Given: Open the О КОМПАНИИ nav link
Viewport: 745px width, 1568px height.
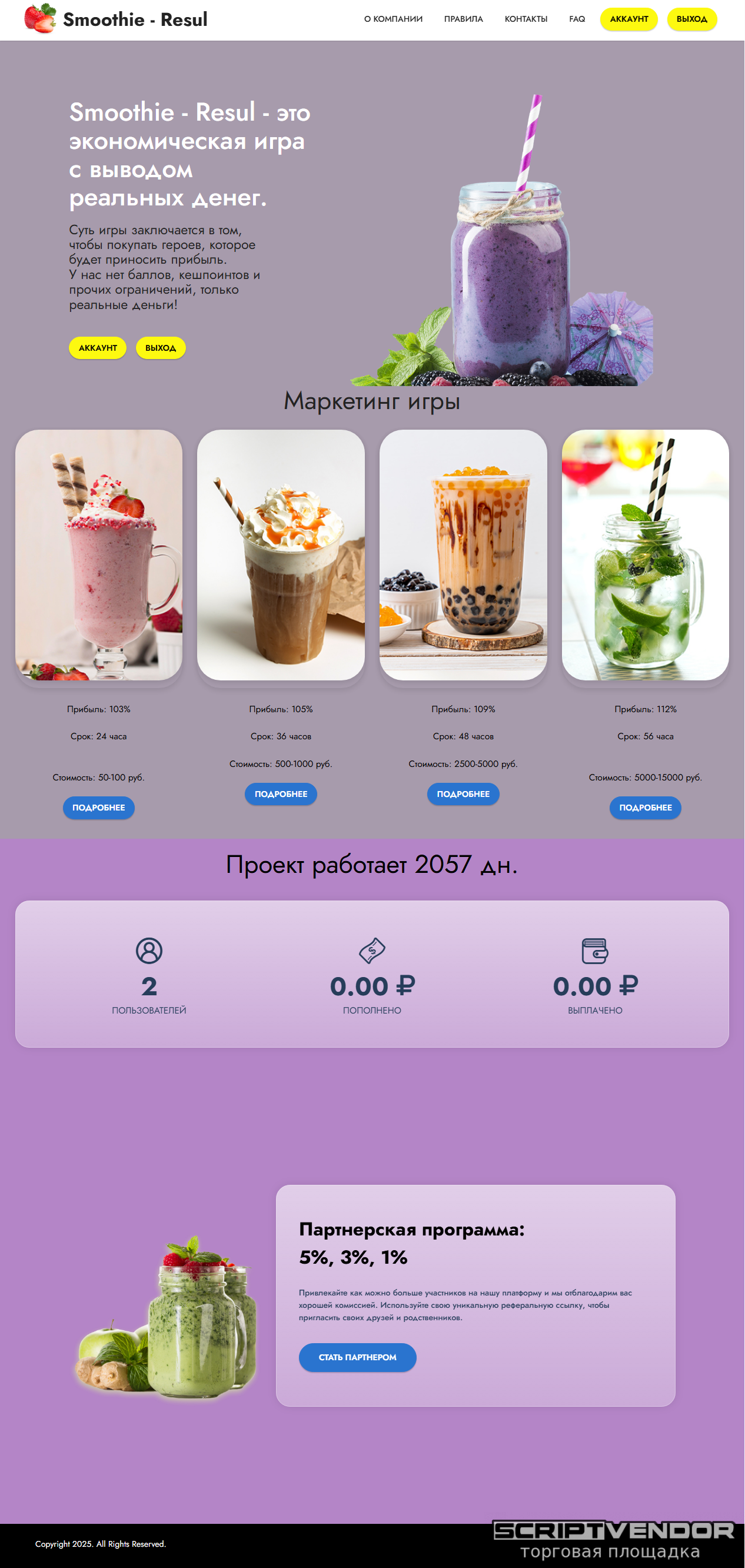Looking at the screenshot, I should click(393, 19).
